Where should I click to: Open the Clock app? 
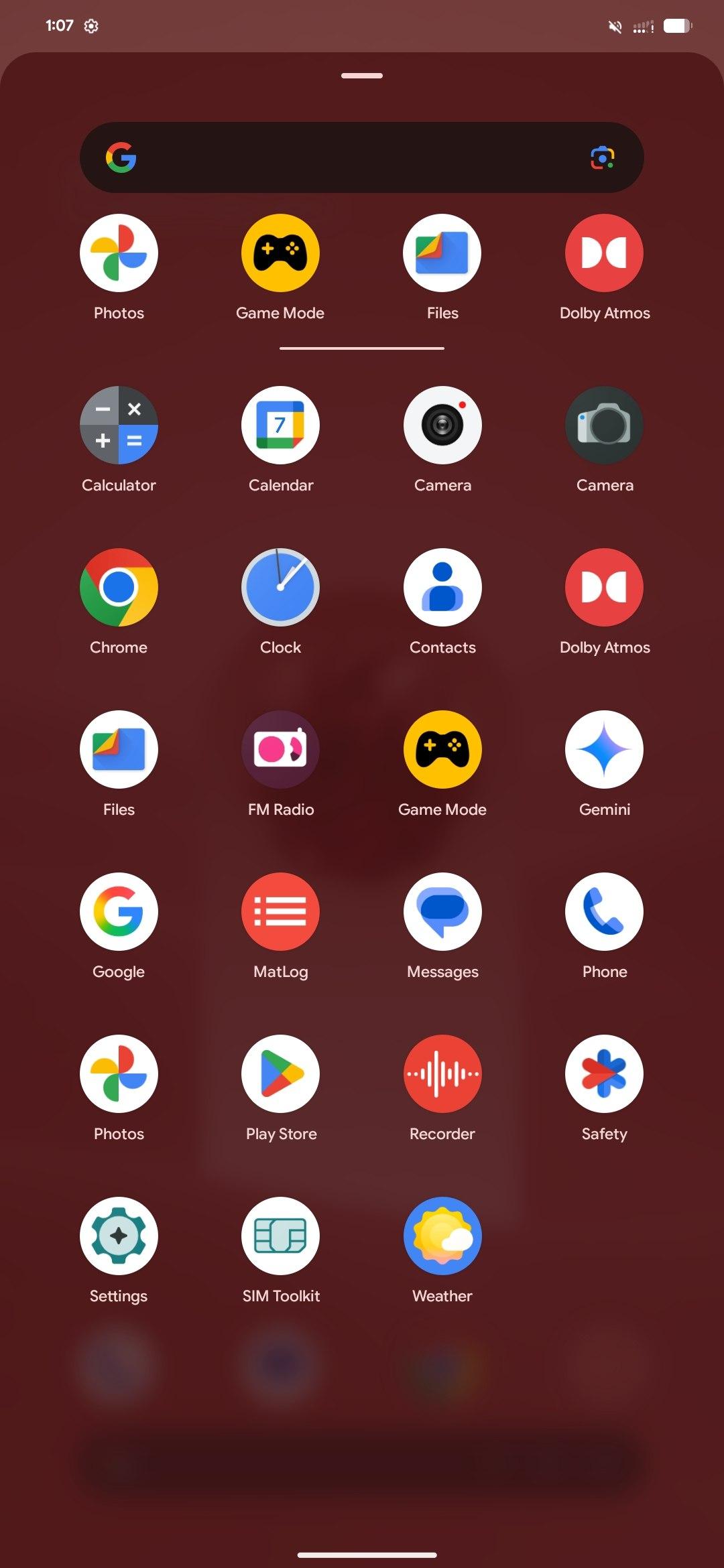280,587
